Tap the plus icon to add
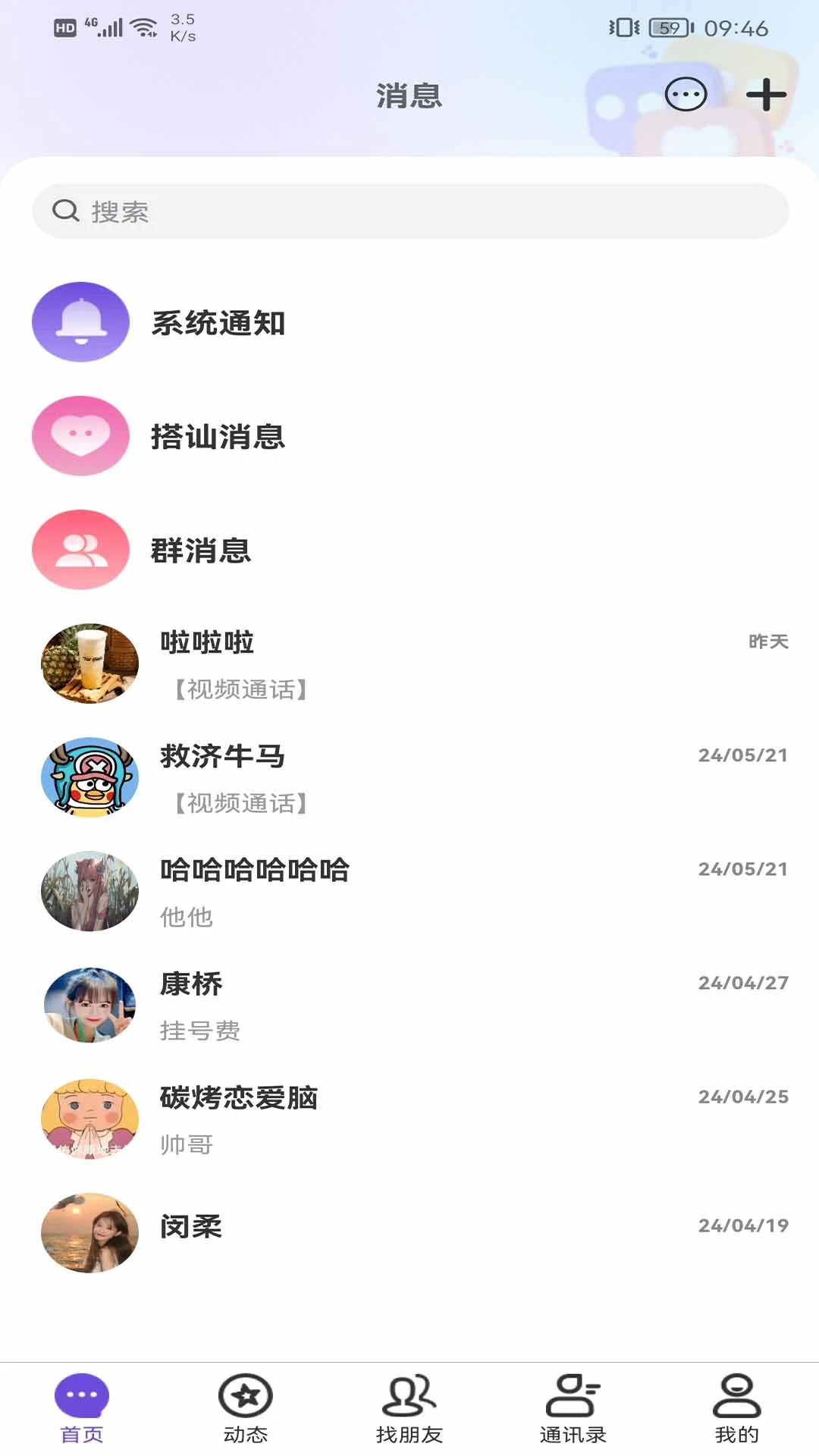This screenshot has width=819, height=1456. [766, 95]
